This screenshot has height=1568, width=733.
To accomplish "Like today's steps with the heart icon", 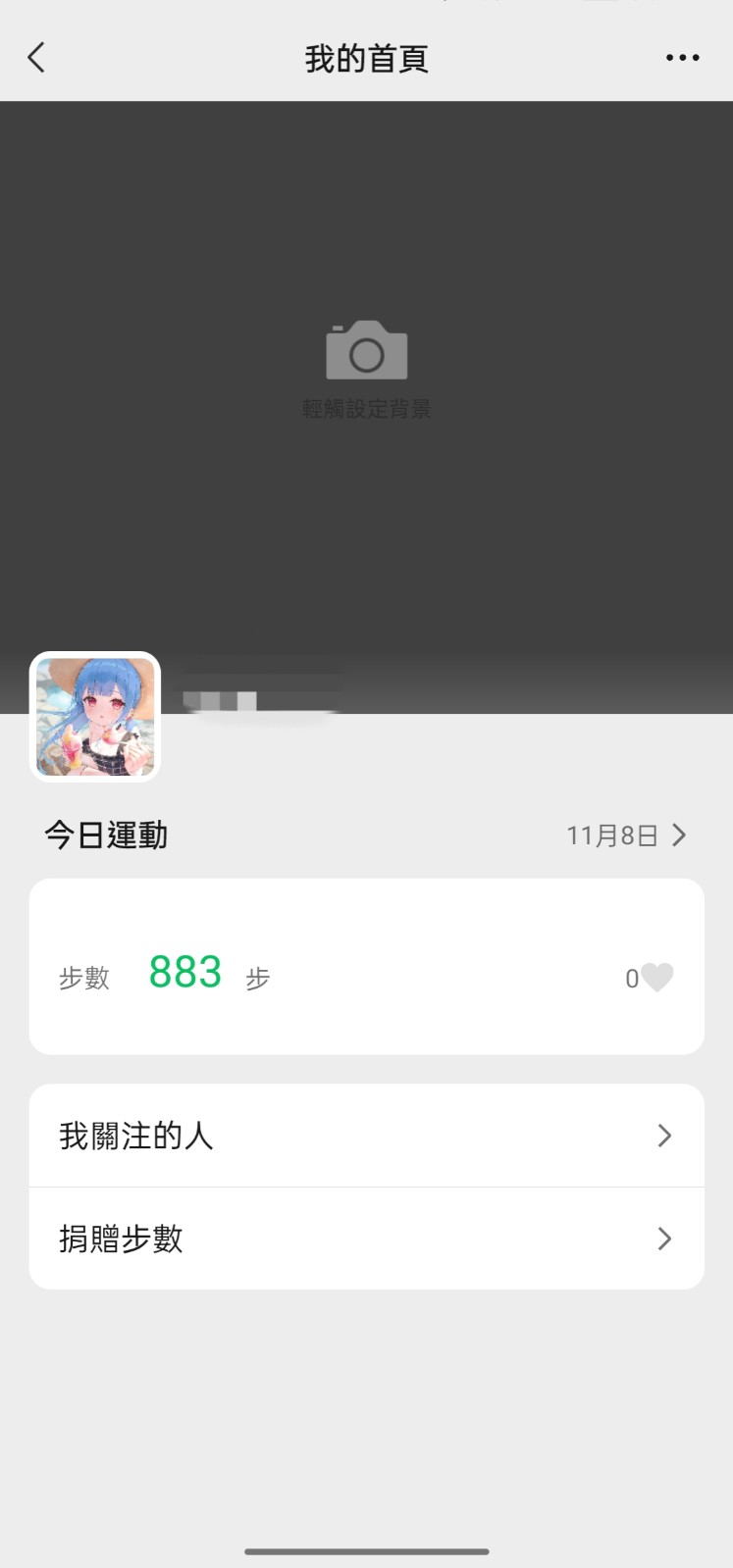I will click(x=656, y=978).
